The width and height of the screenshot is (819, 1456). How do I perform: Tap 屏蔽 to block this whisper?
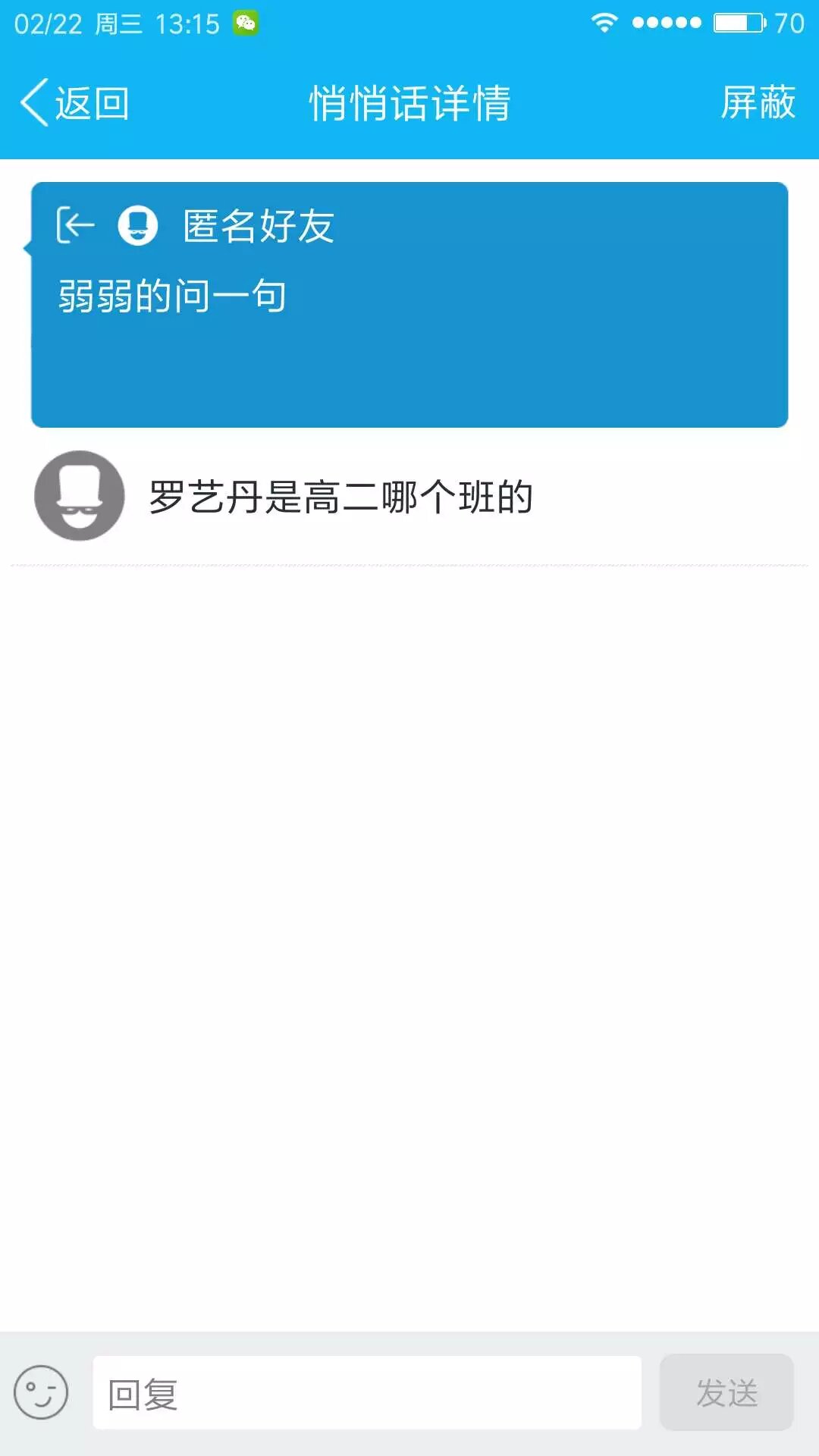[758, 103]
